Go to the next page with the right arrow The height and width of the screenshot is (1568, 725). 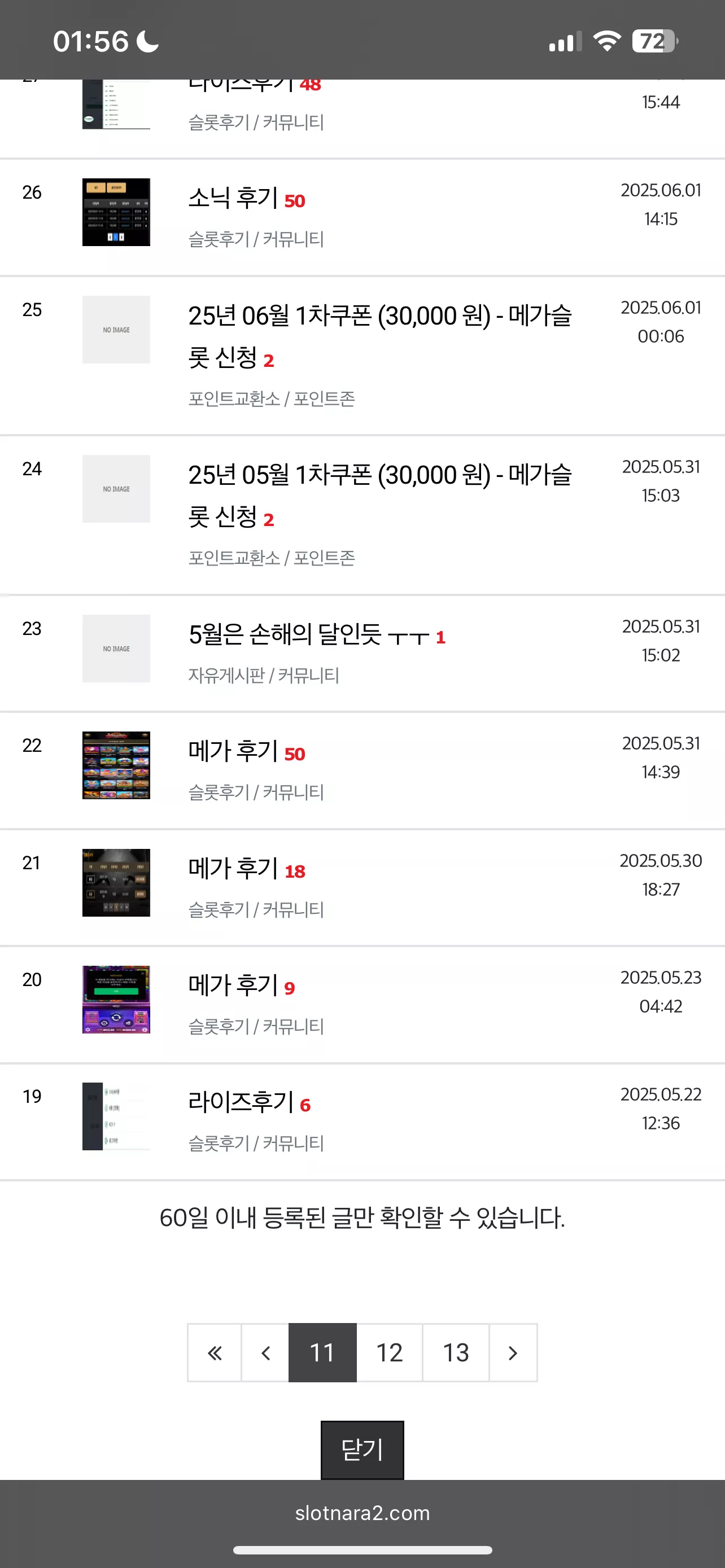coord(513,1352)
